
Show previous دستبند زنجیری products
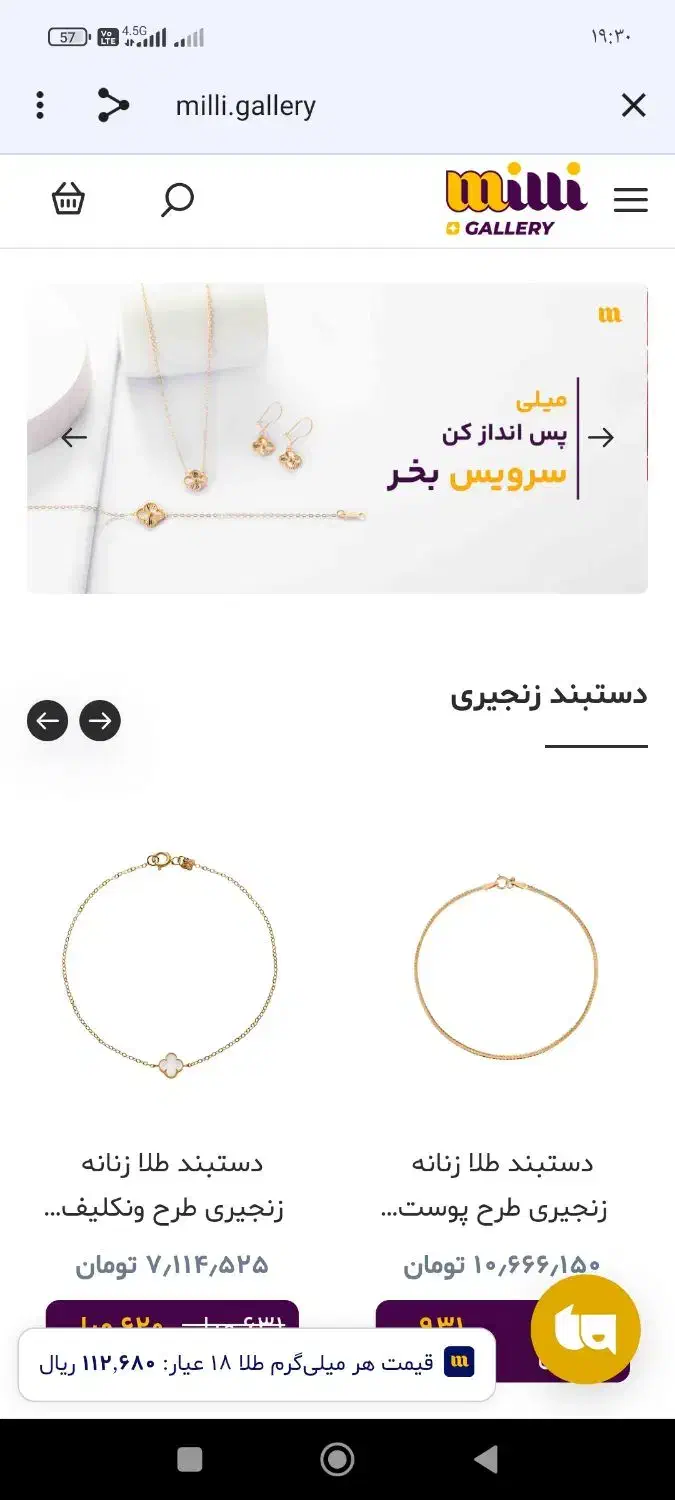point(47,721)
